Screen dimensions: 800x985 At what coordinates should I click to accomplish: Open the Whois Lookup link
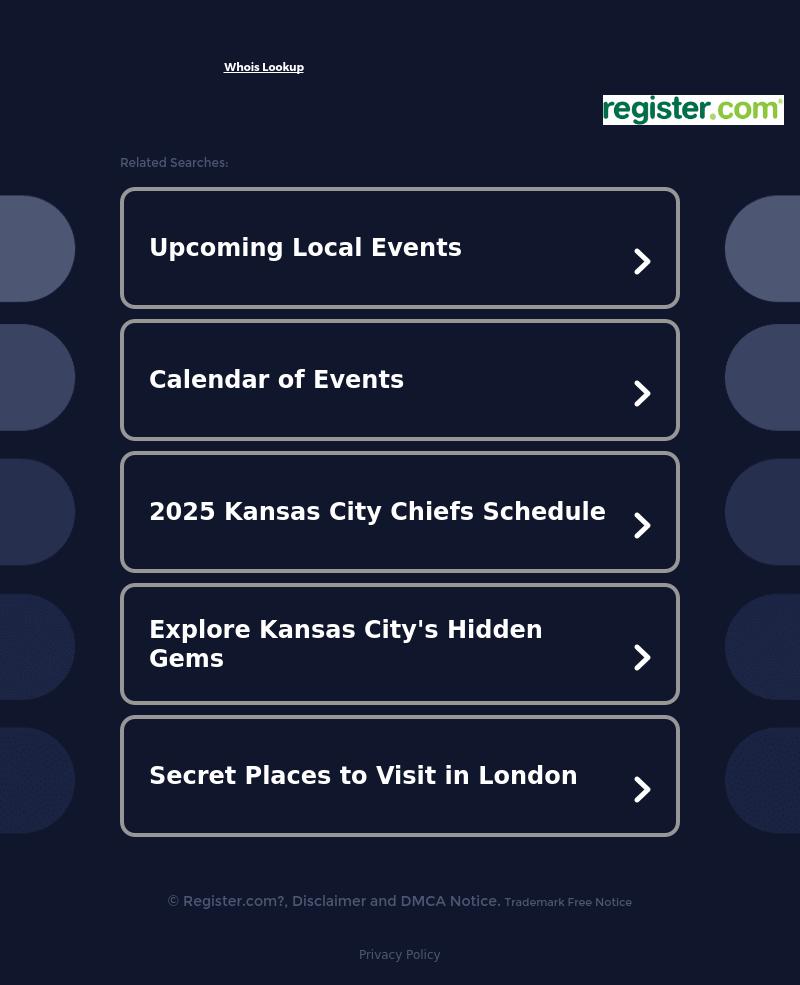tap(263, 67)
